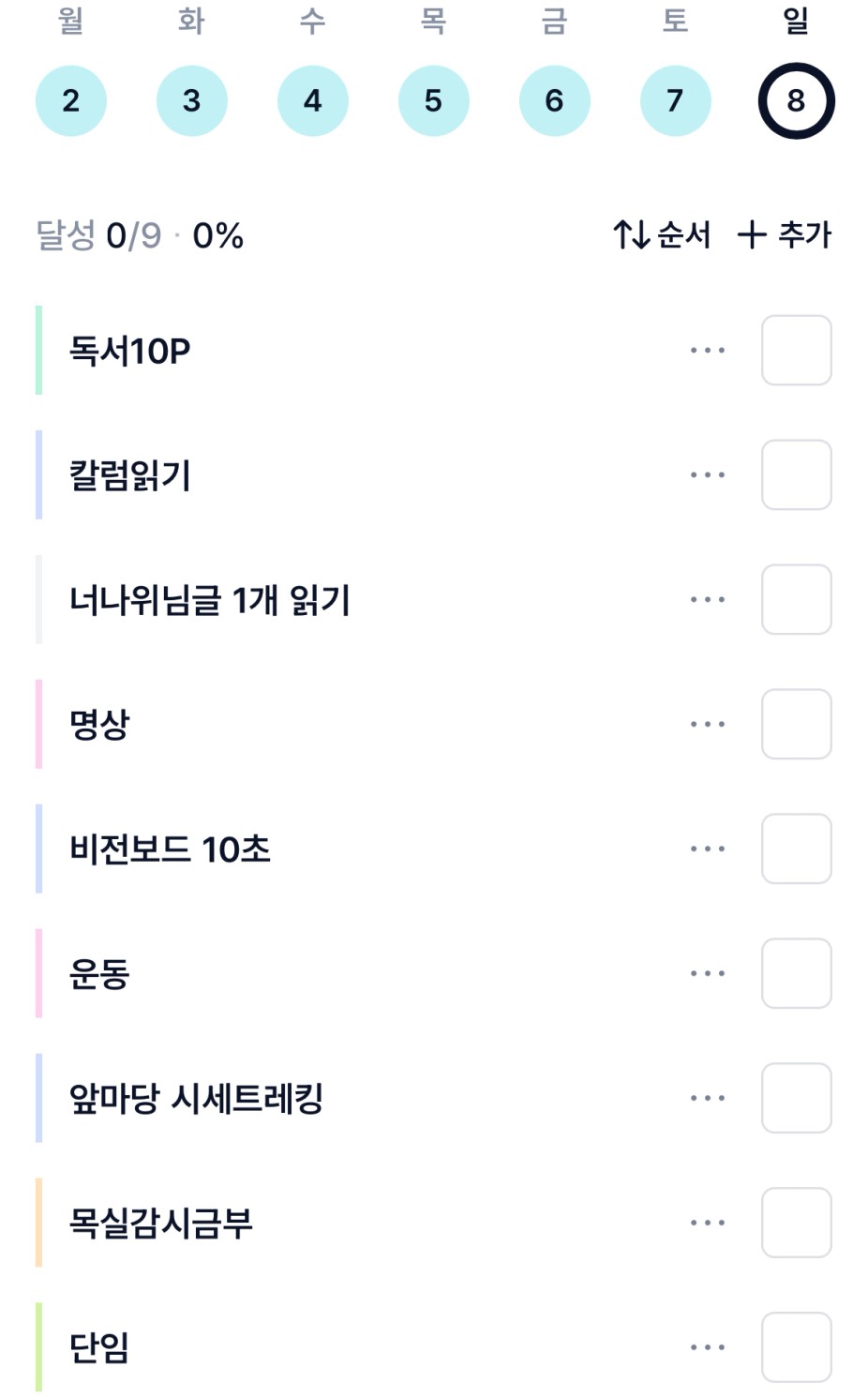
Task: Select Monday the 2nd in the week strip
Action: point(71,100)
